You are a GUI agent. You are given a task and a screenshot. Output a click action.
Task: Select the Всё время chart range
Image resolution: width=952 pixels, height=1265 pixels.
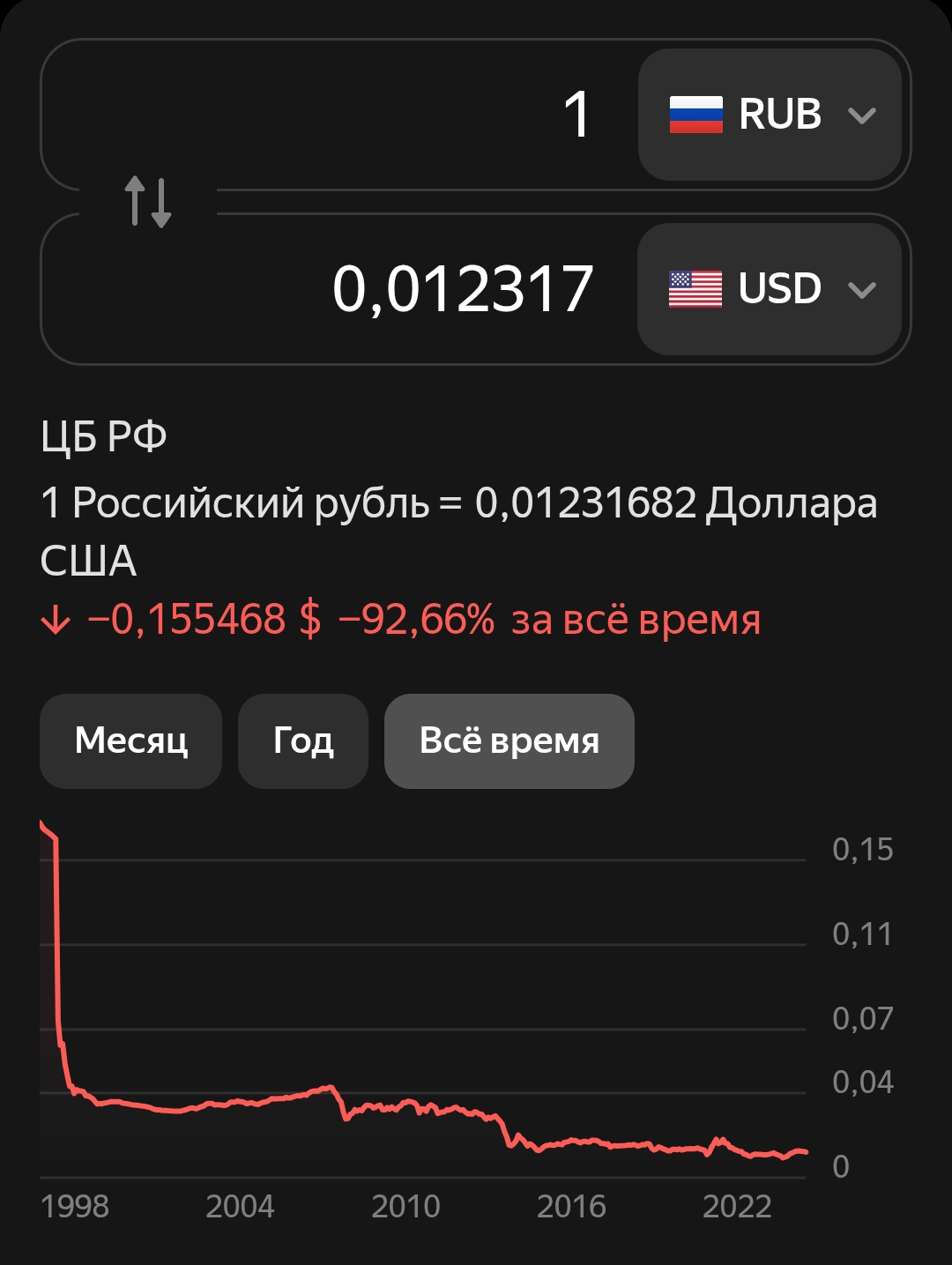(509, 740)
